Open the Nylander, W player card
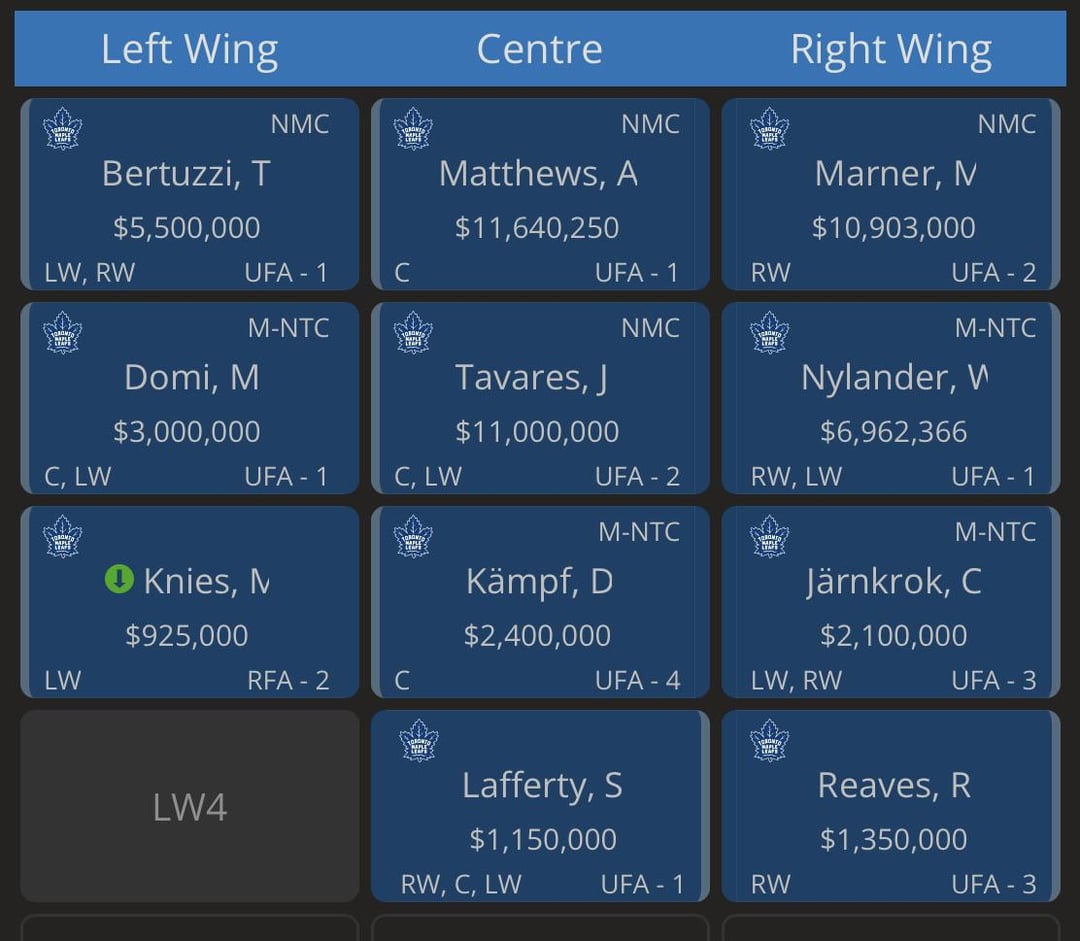Screen dimensions: 1080x941 pos(891,398)
